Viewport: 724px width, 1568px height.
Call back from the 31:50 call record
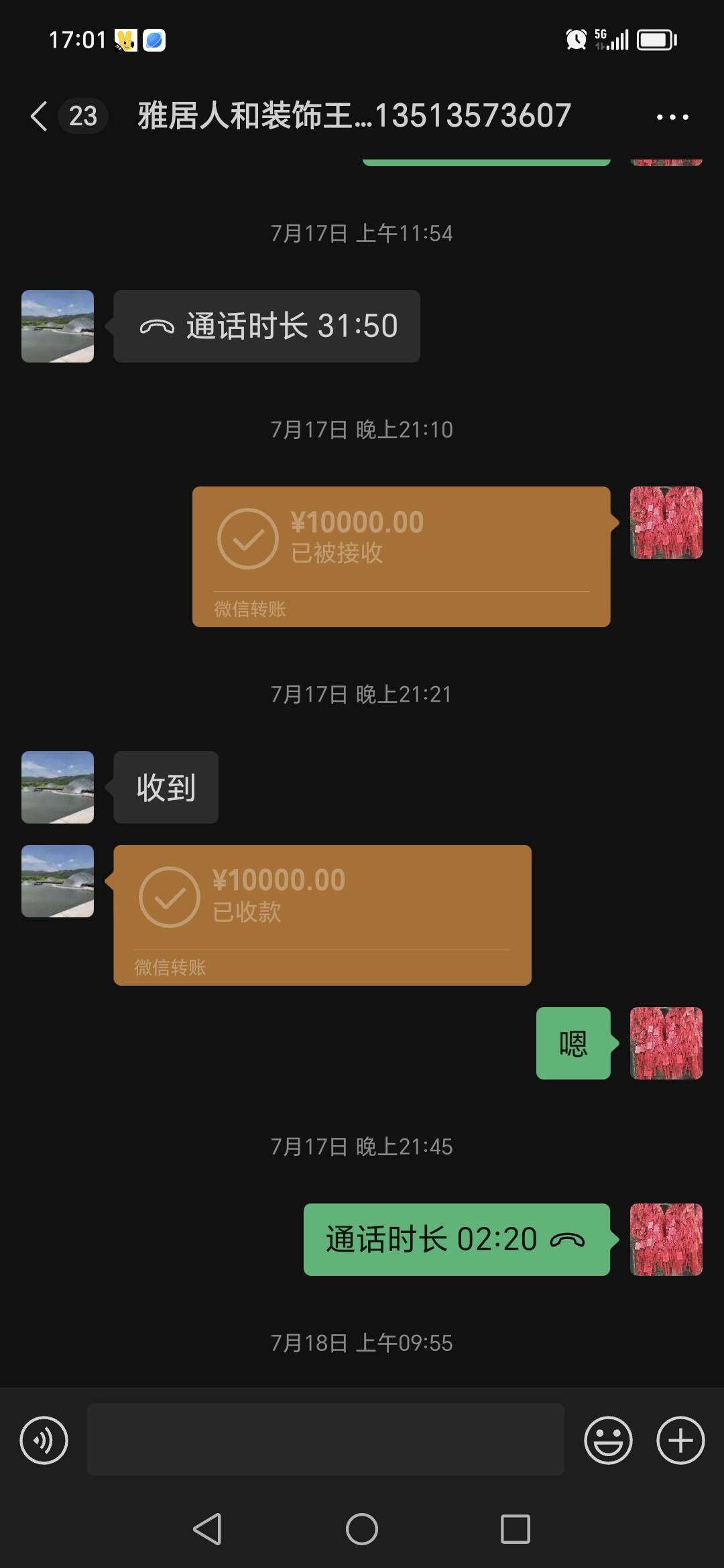(267, 326)
